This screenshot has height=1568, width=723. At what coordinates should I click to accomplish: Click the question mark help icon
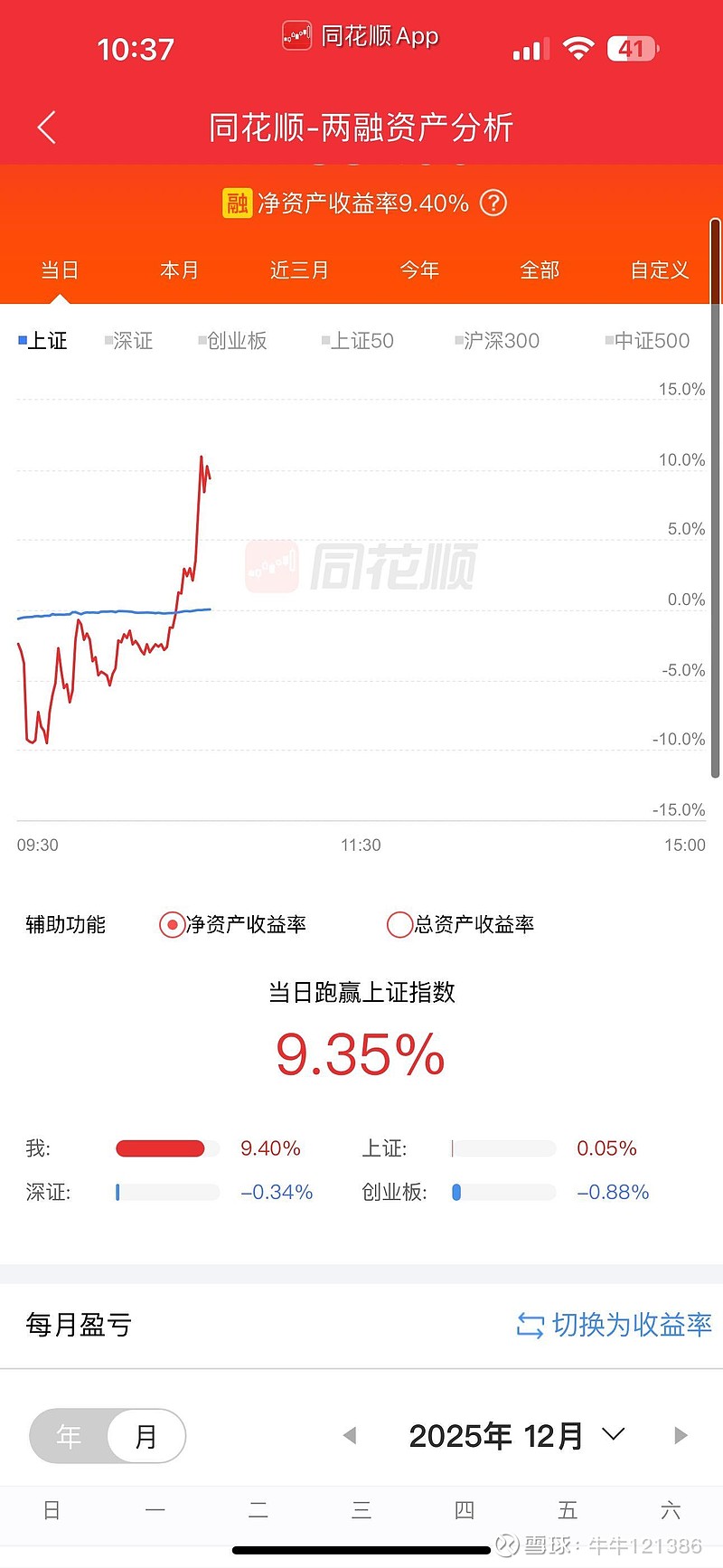[x=493, y=203]
